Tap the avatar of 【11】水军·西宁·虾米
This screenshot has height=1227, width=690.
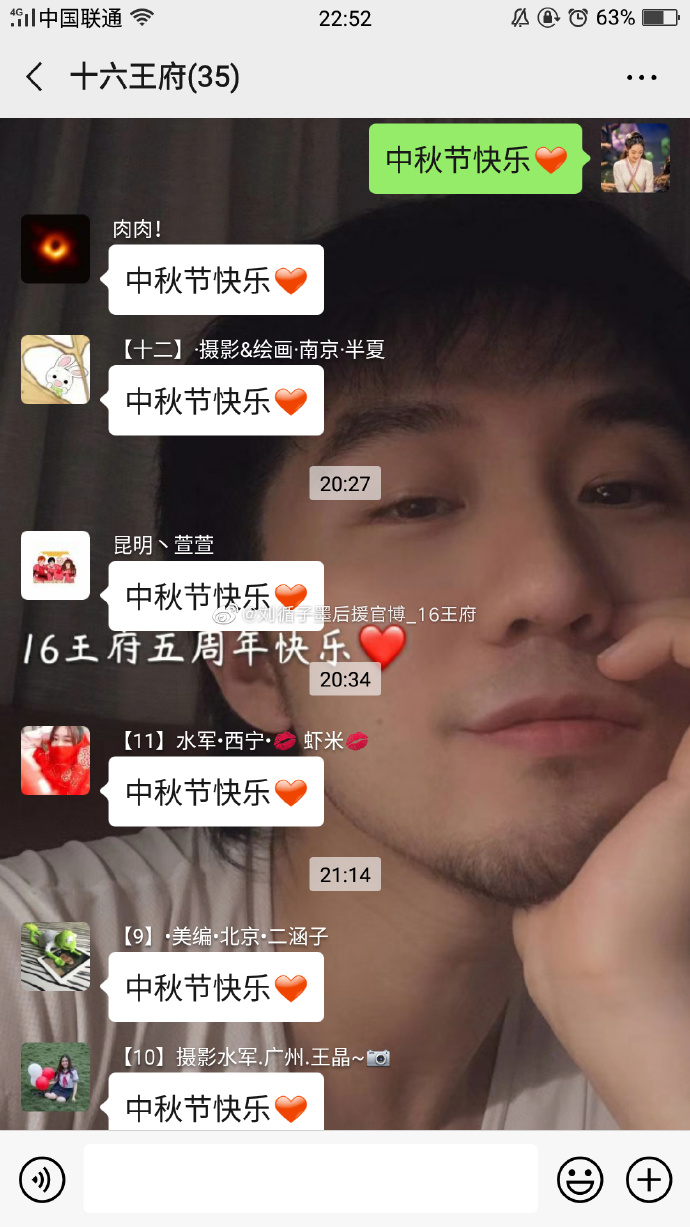[x=55, y=760]
